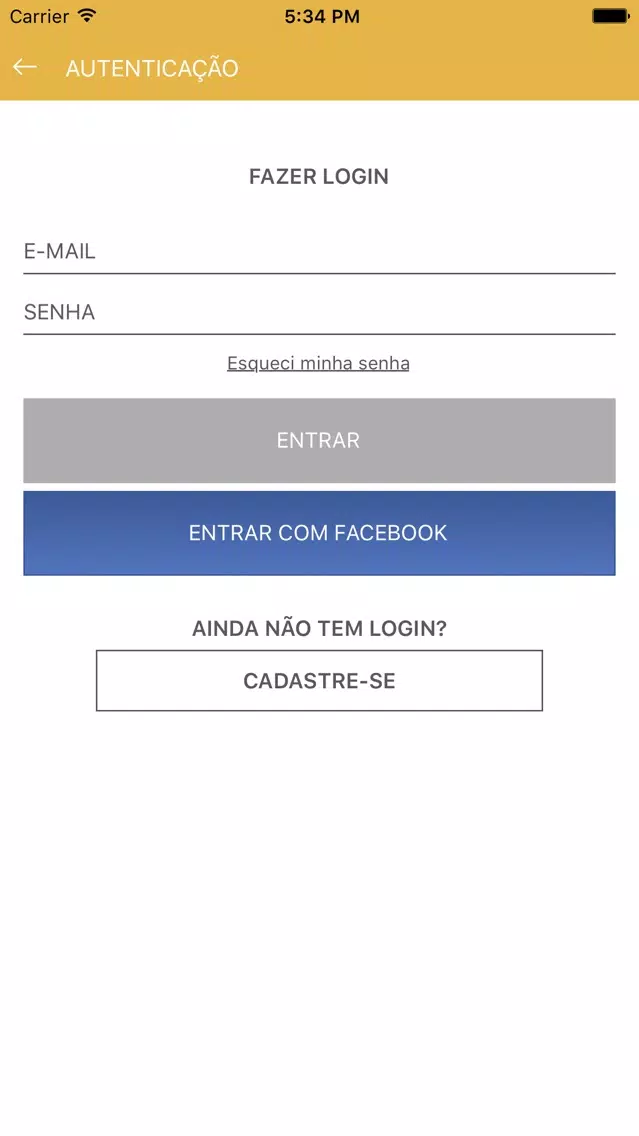This screenshot has height=1136, width=639.
Task: Tap the gray ENTRAR button
Action: (320, 440)
